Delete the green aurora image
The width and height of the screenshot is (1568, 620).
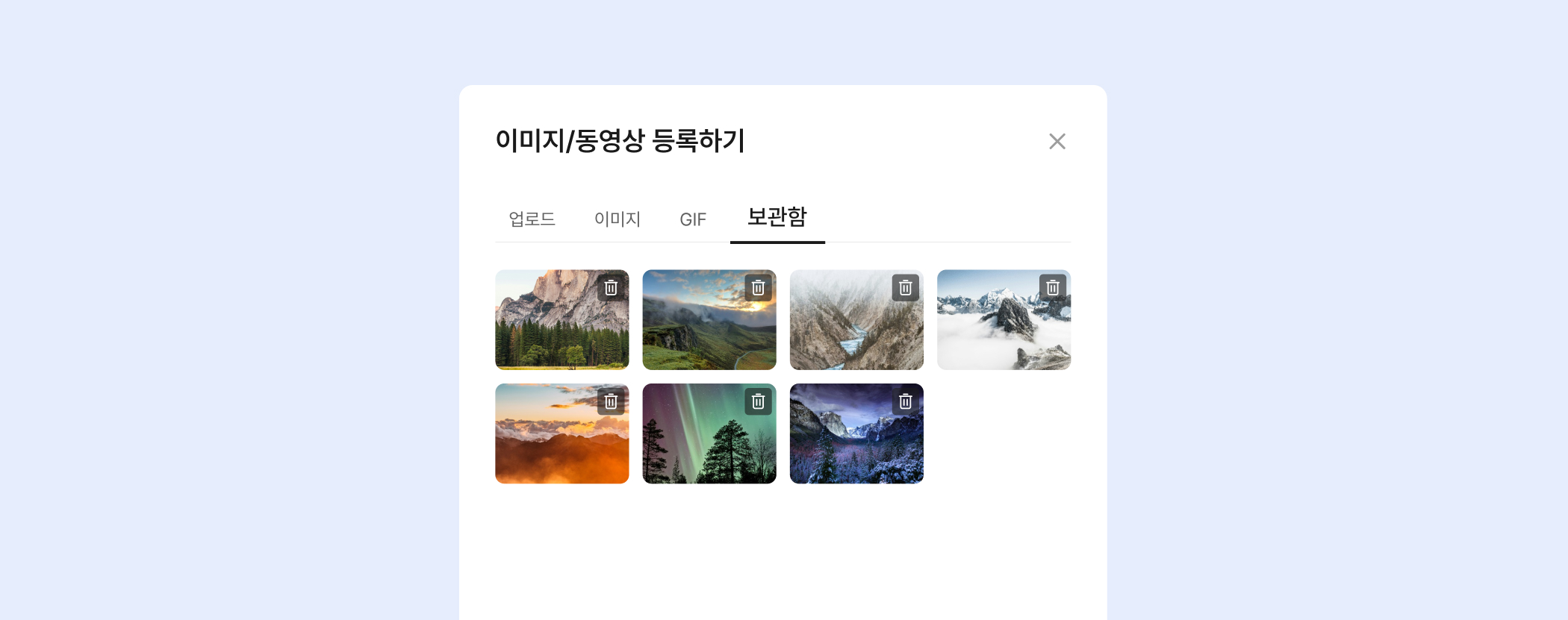click(x=758, y=402)
